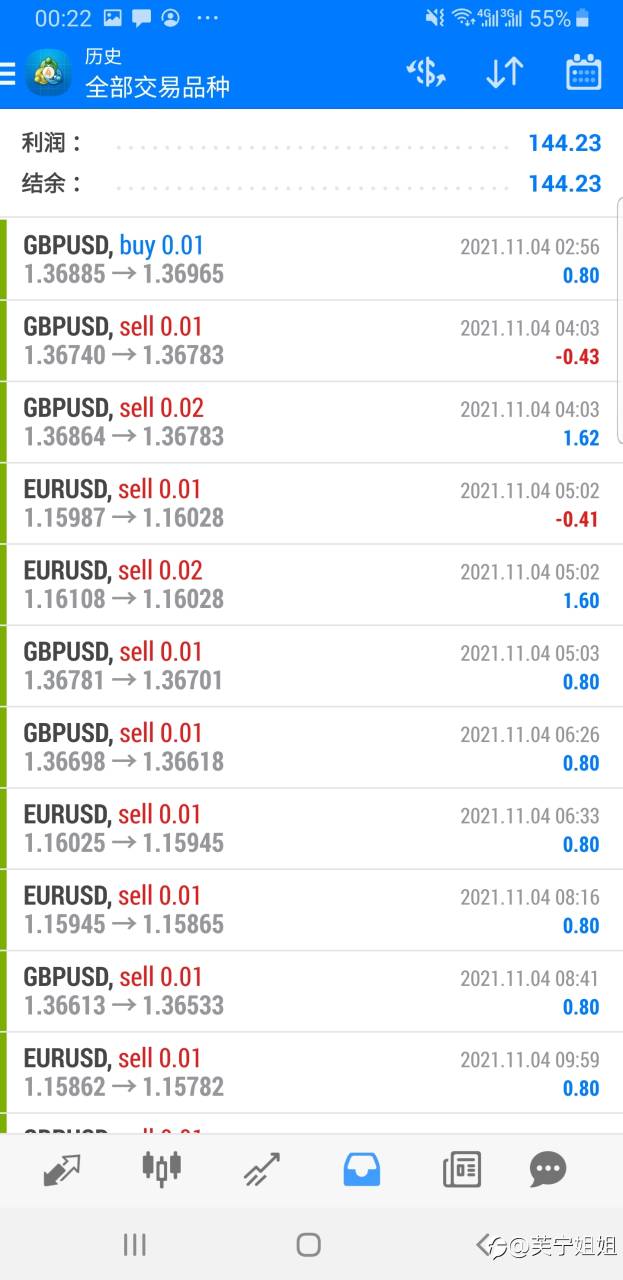Open the EURUSD sell 0.02 trade at 05:02

(311, 585)
